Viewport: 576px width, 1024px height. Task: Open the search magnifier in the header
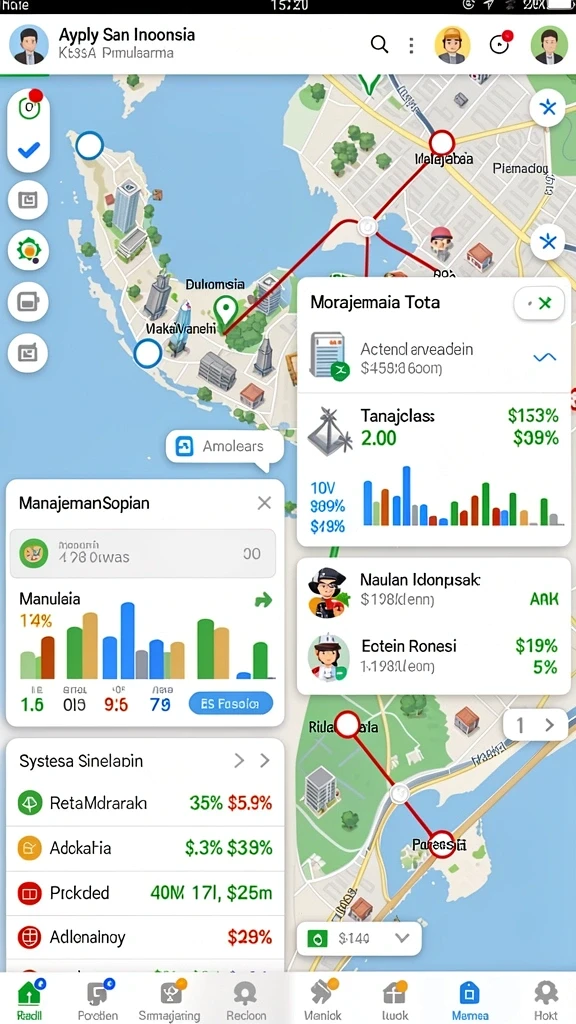pos(379,44)
